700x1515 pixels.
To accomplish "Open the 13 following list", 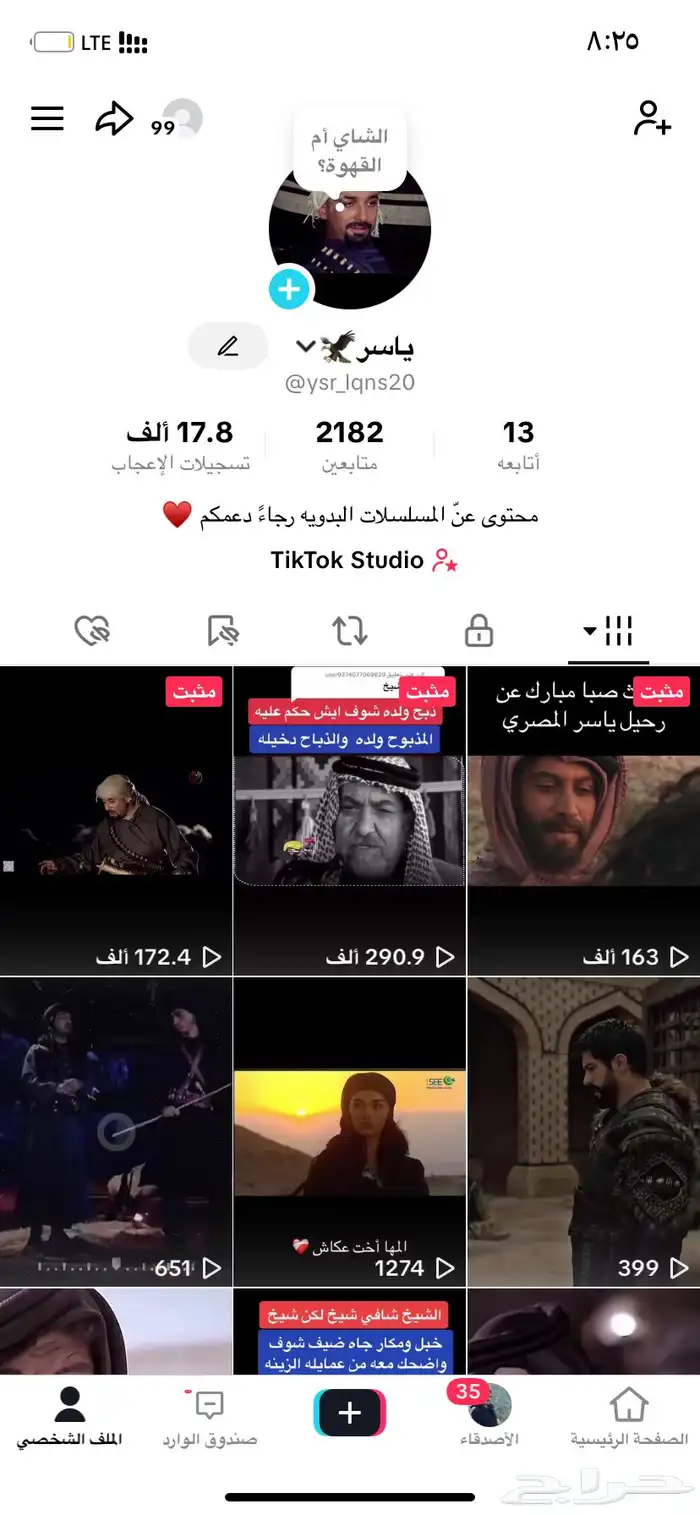I will (518, 445).
